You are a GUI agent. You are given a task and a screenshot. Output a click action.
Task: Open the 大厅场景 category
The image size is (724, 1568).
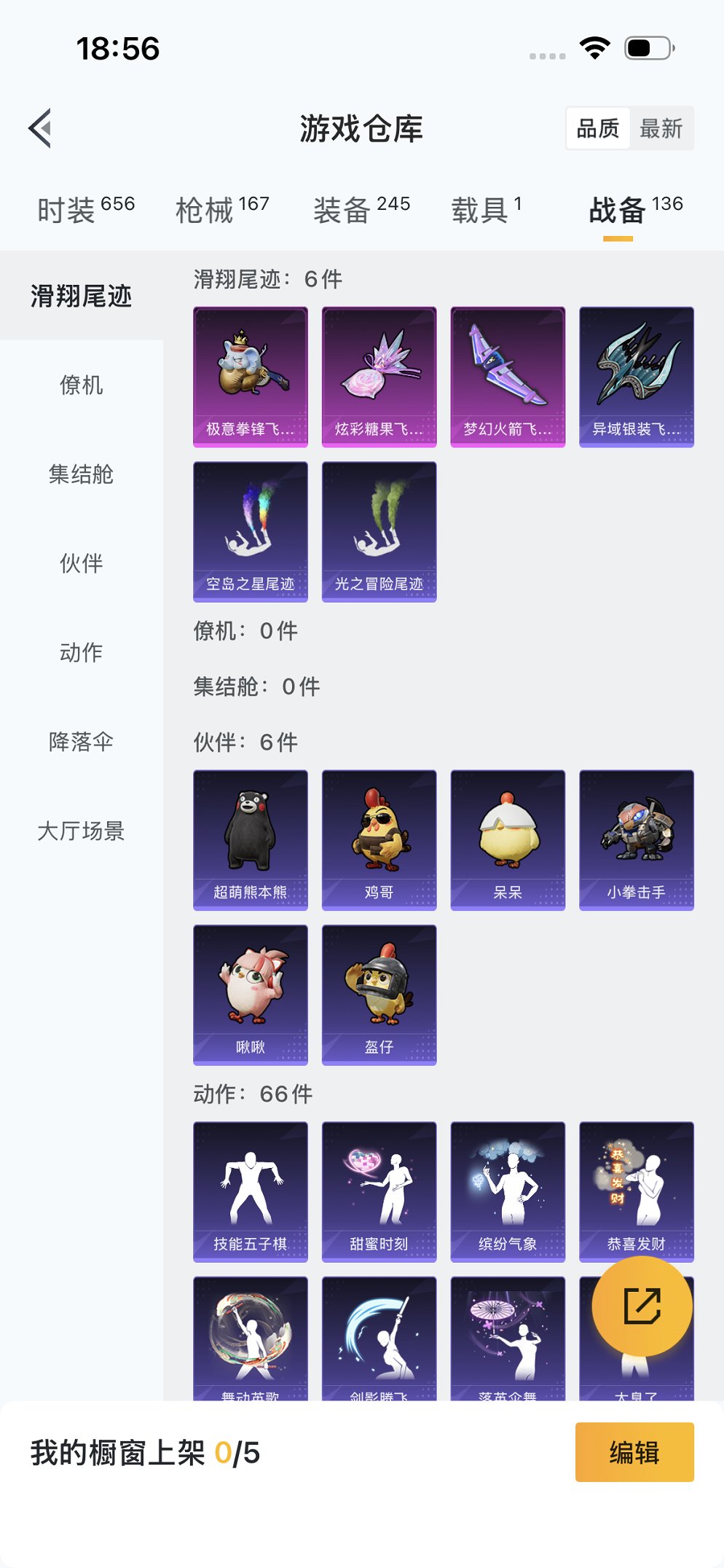tap(81, 831)
